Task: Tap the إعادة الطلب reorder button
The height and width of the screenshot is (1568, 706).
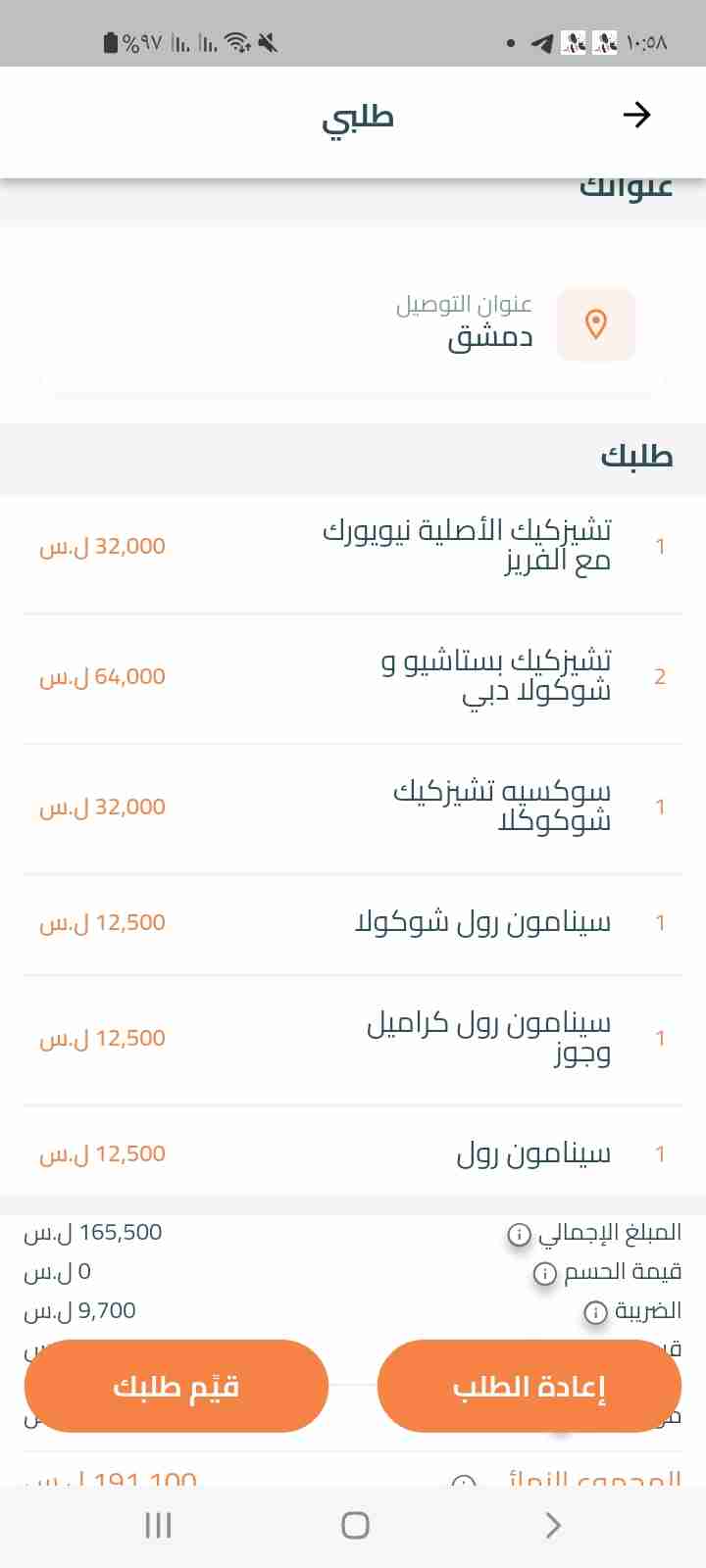Action: [529, 1386]
